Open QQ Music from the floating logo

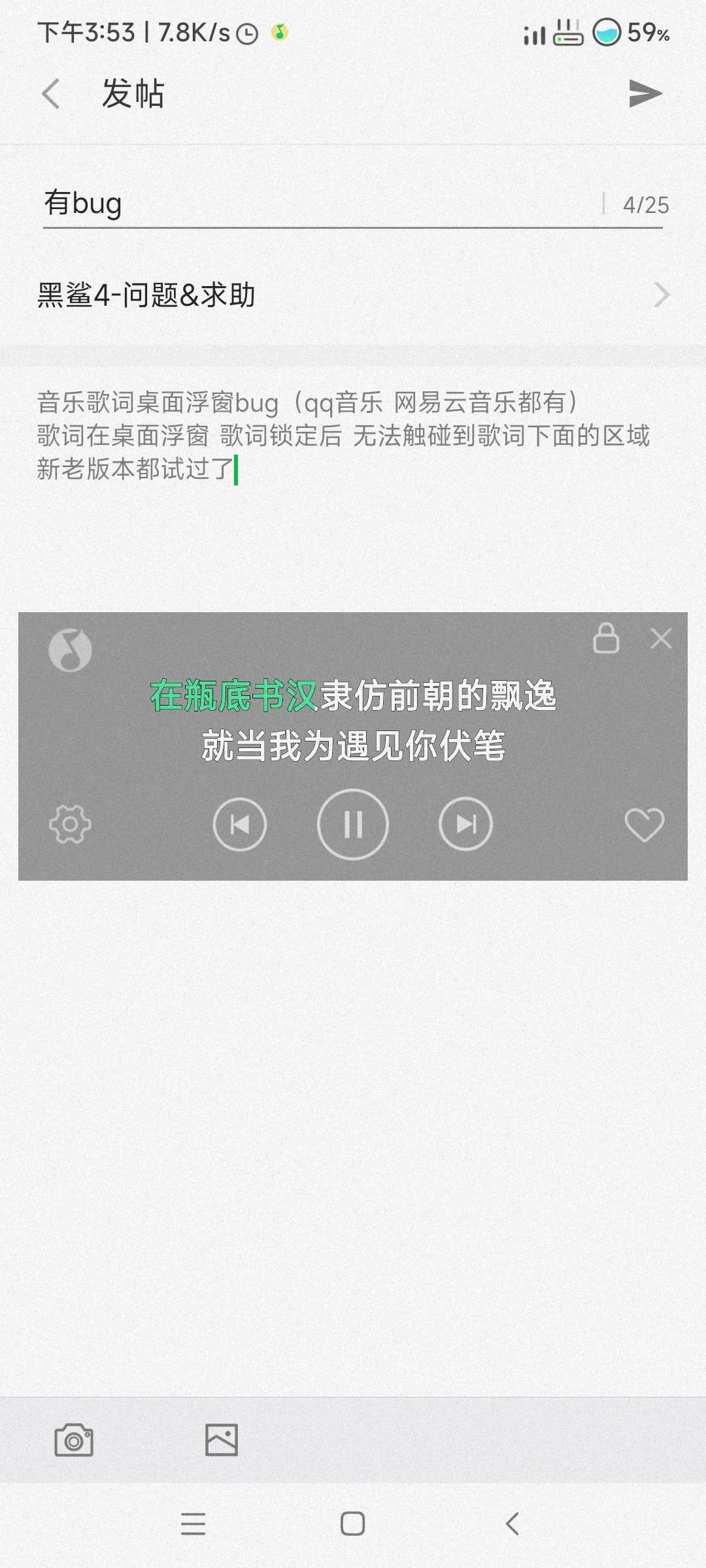pyautogui.click(x=70, y=649)
